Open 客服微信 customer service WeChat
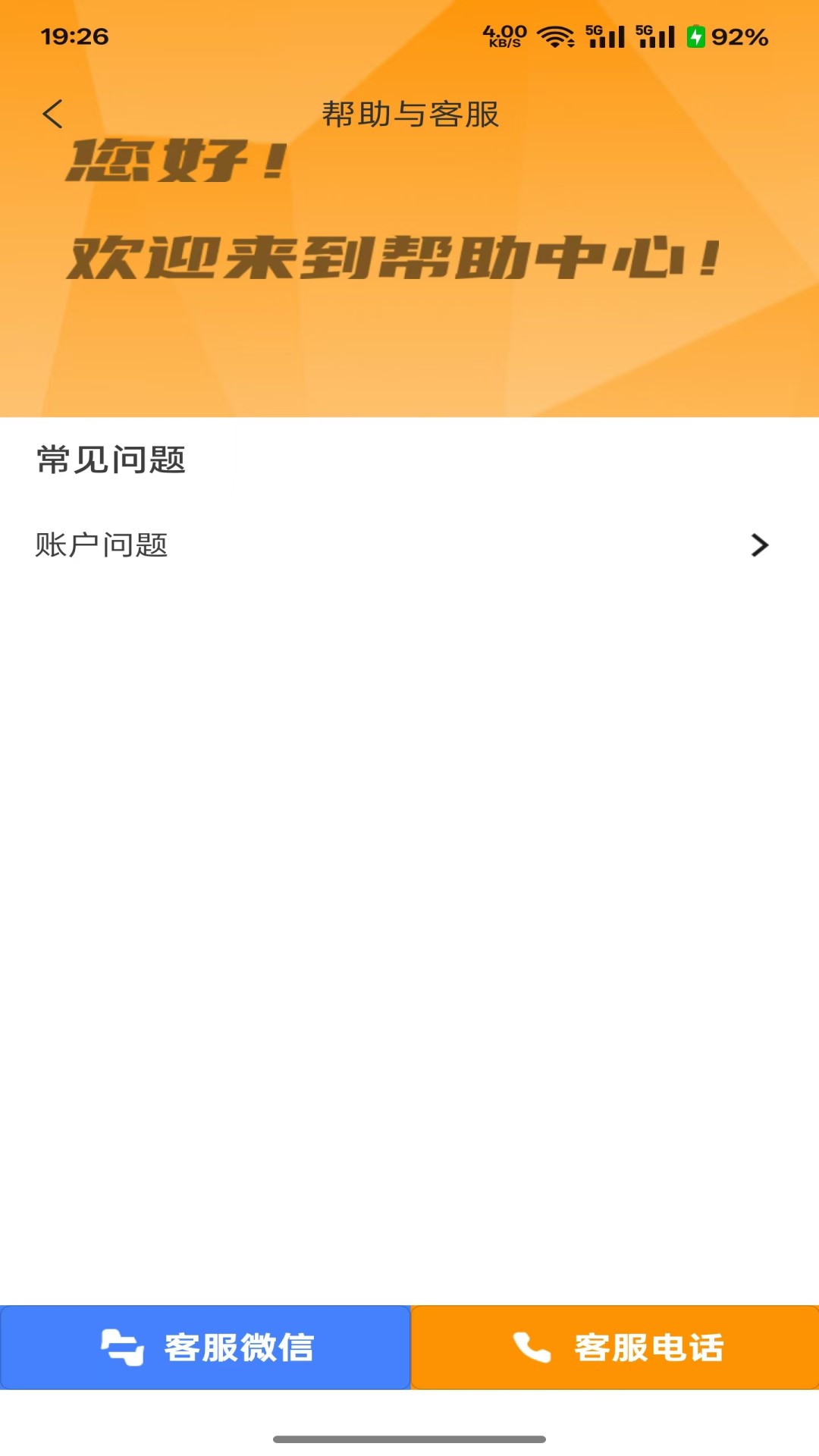The width and height of the screenshot is (819, 1456). click(205, 1348)
